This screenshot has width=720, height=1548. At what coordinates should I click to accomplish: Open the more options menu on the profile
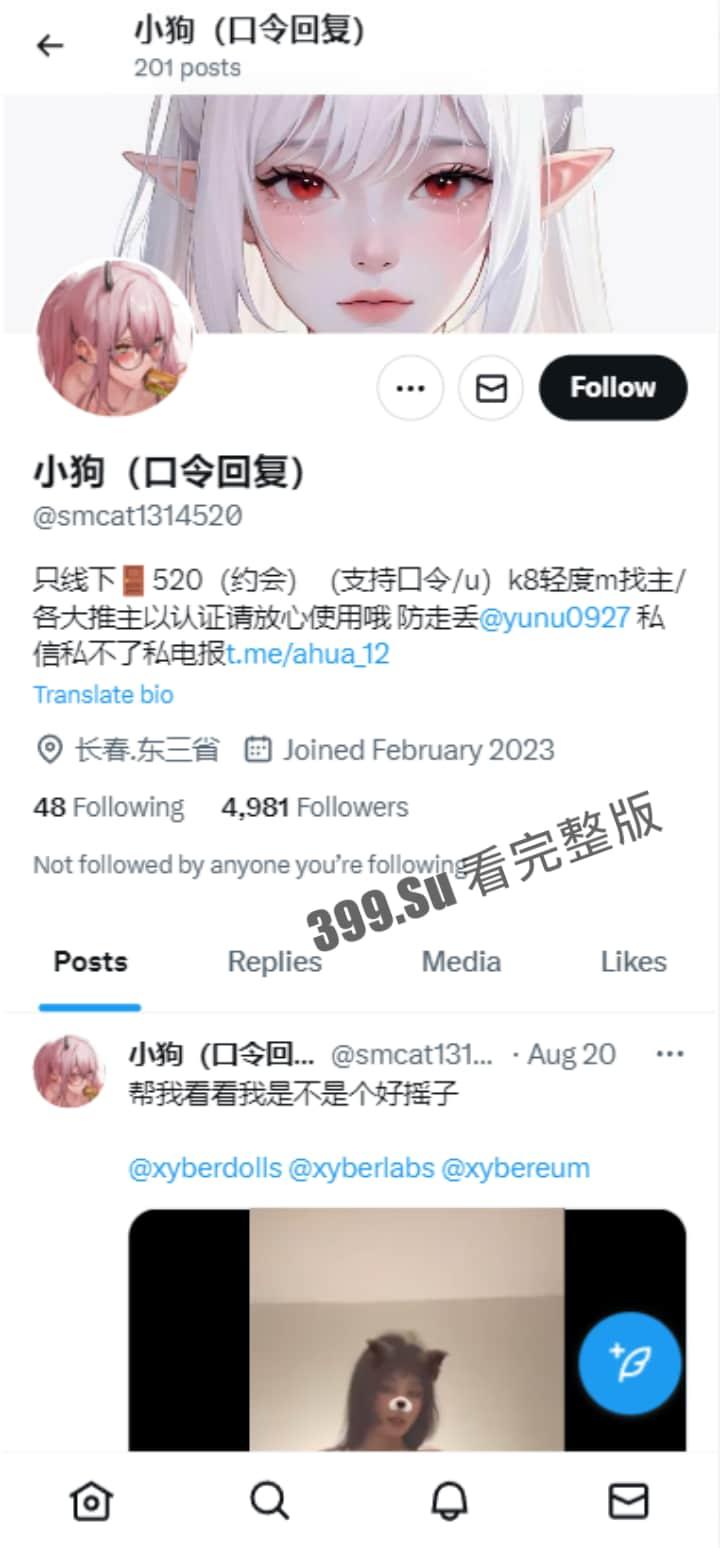pos(410,388)
